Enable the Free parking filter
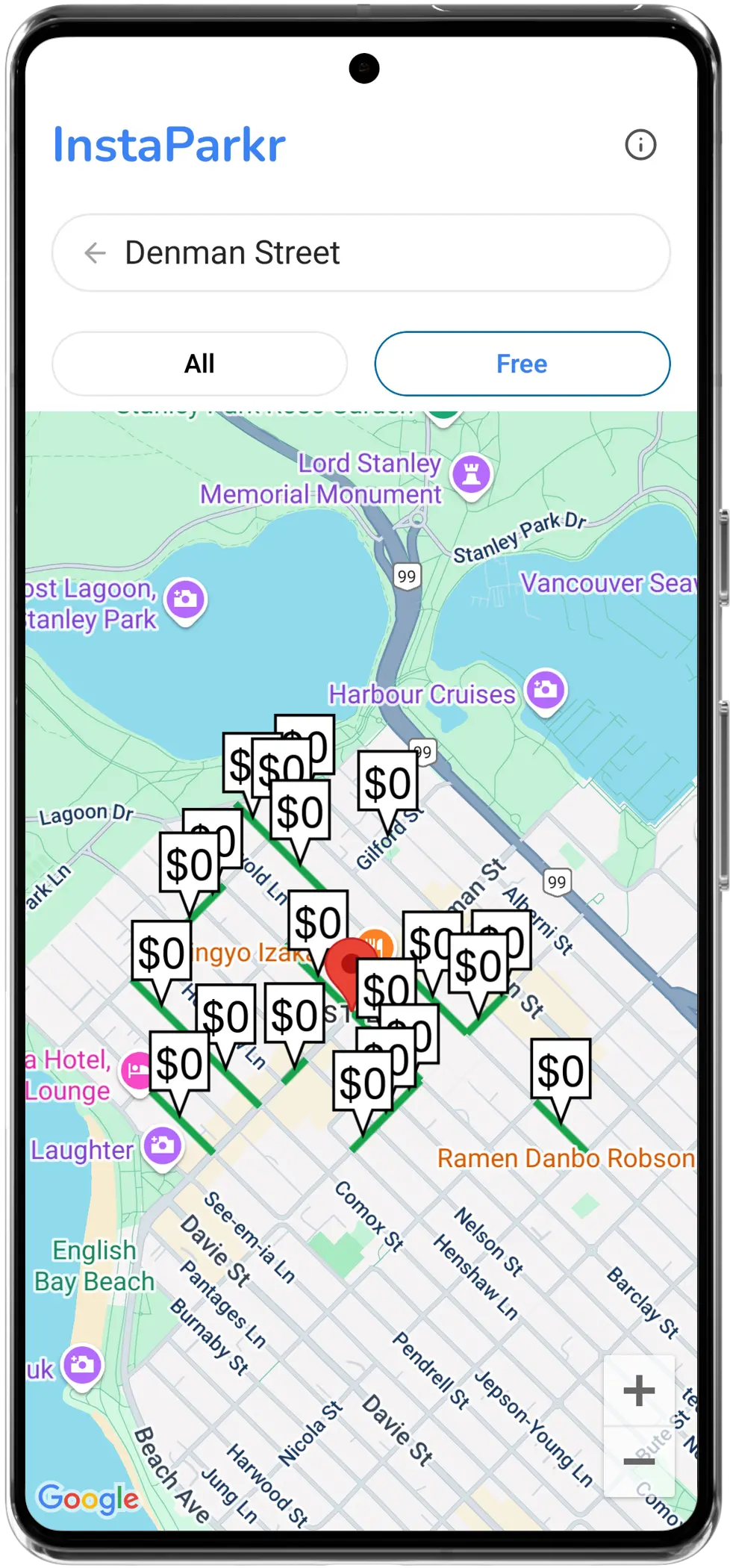Viewport: 730px width, 1568px height. tap(522, 364)
